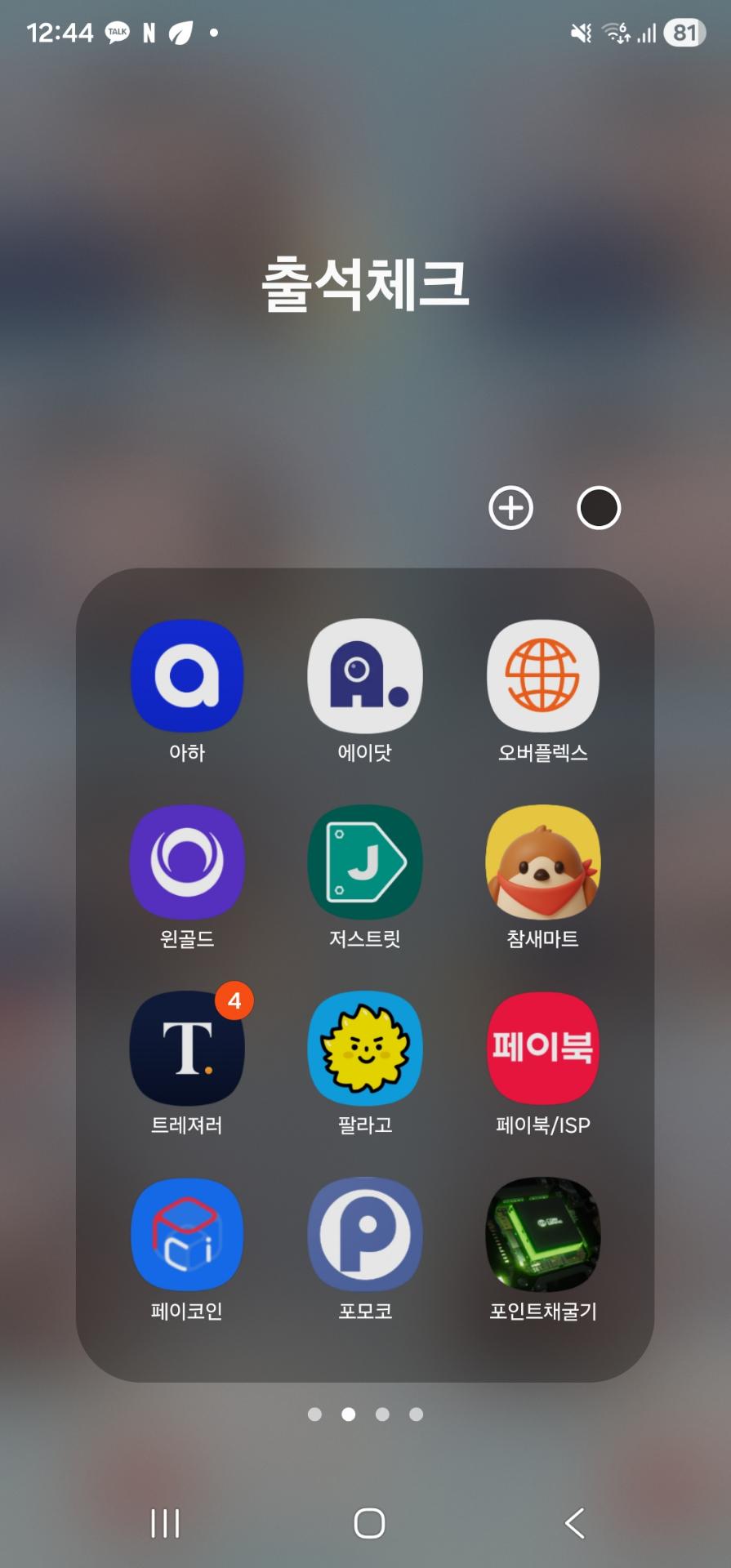Open the 아하 app
The image size is (731, 1568).
tap(187, 676)
